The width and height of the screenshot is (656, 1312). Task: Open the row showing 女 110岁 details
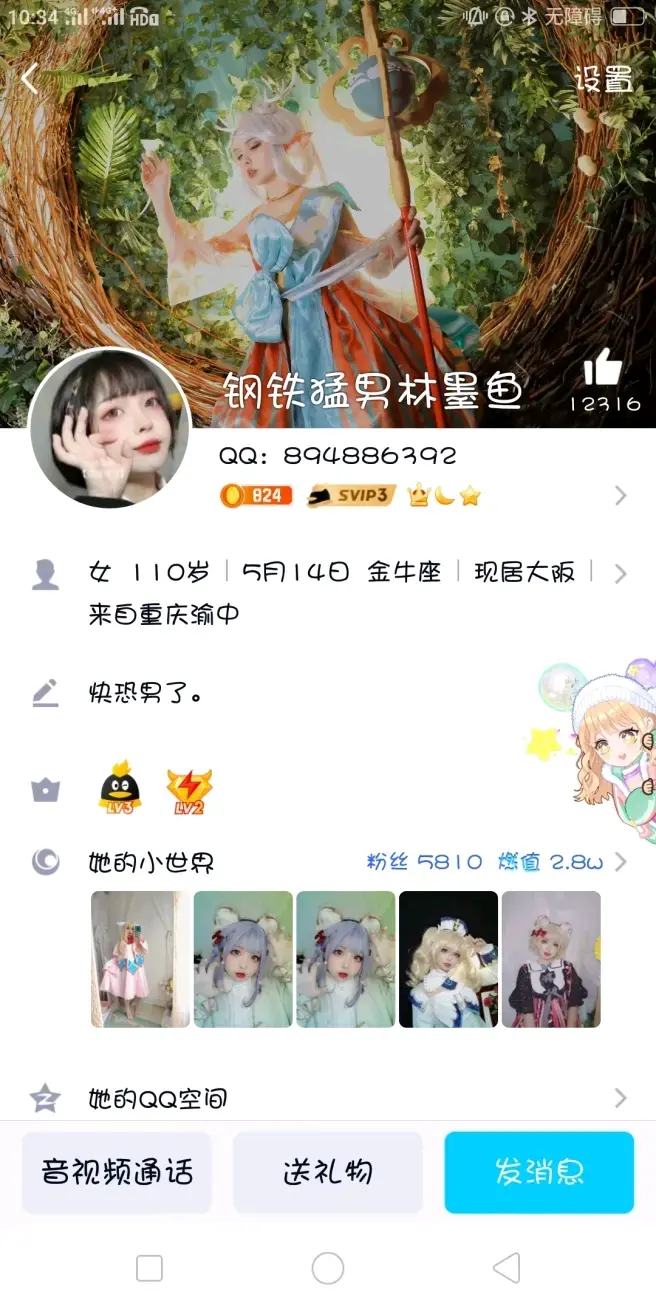click(x=340, y=573)
